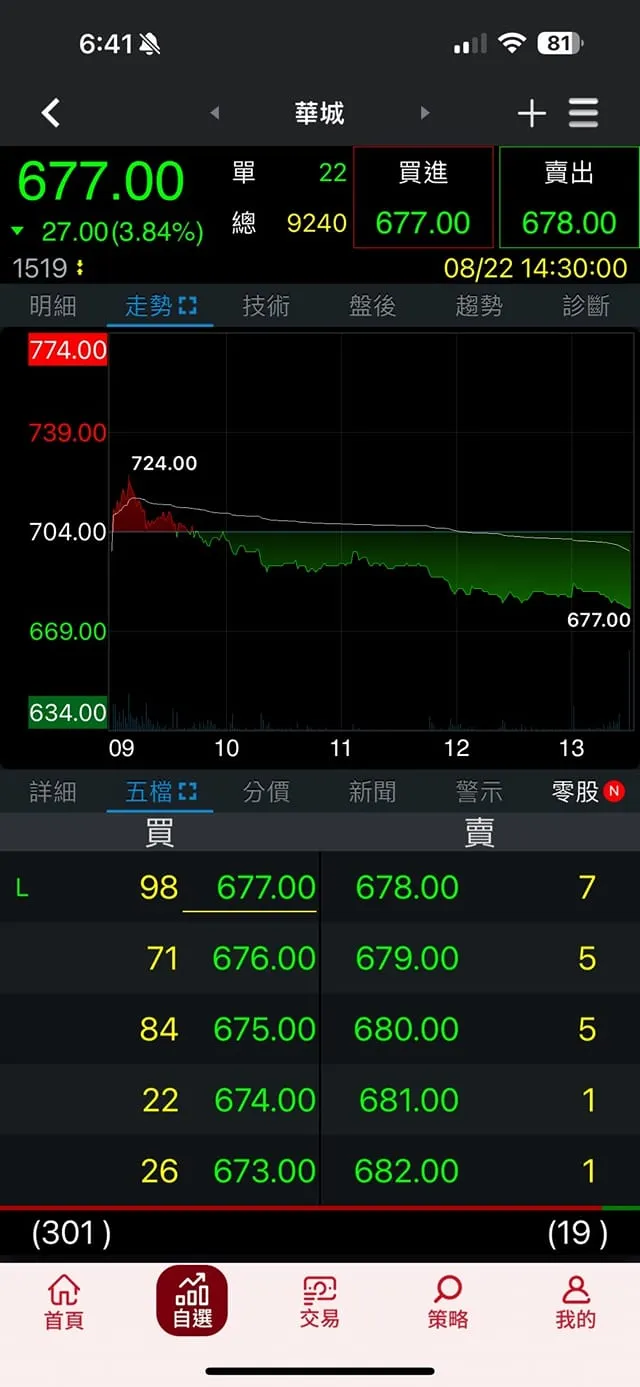Viewport: 640px width, 1387px height.
Task: Switch to the 趨勢 tab
Action: tap(479, 306)
